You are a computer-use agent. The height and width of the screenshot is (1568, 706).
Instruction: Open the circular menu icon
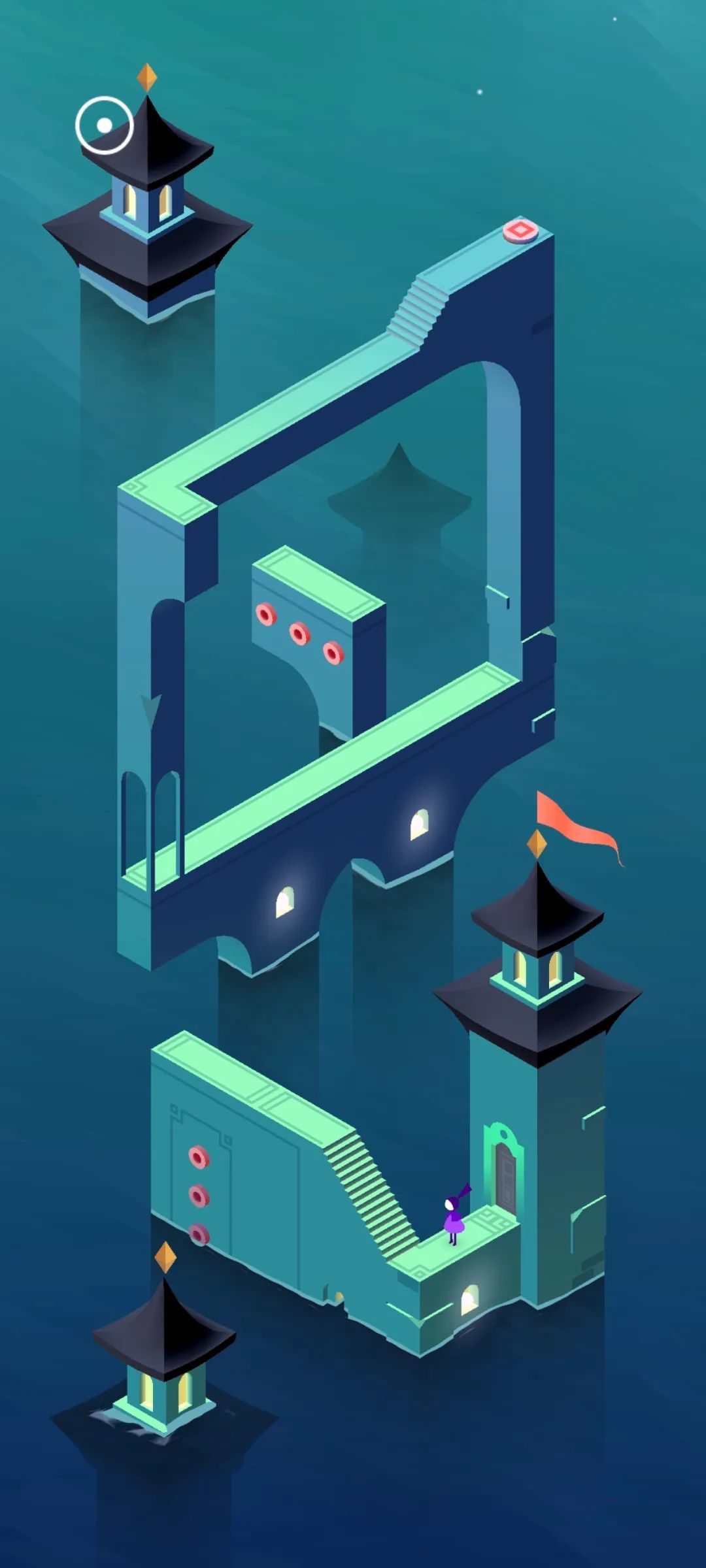pos(105,125)
